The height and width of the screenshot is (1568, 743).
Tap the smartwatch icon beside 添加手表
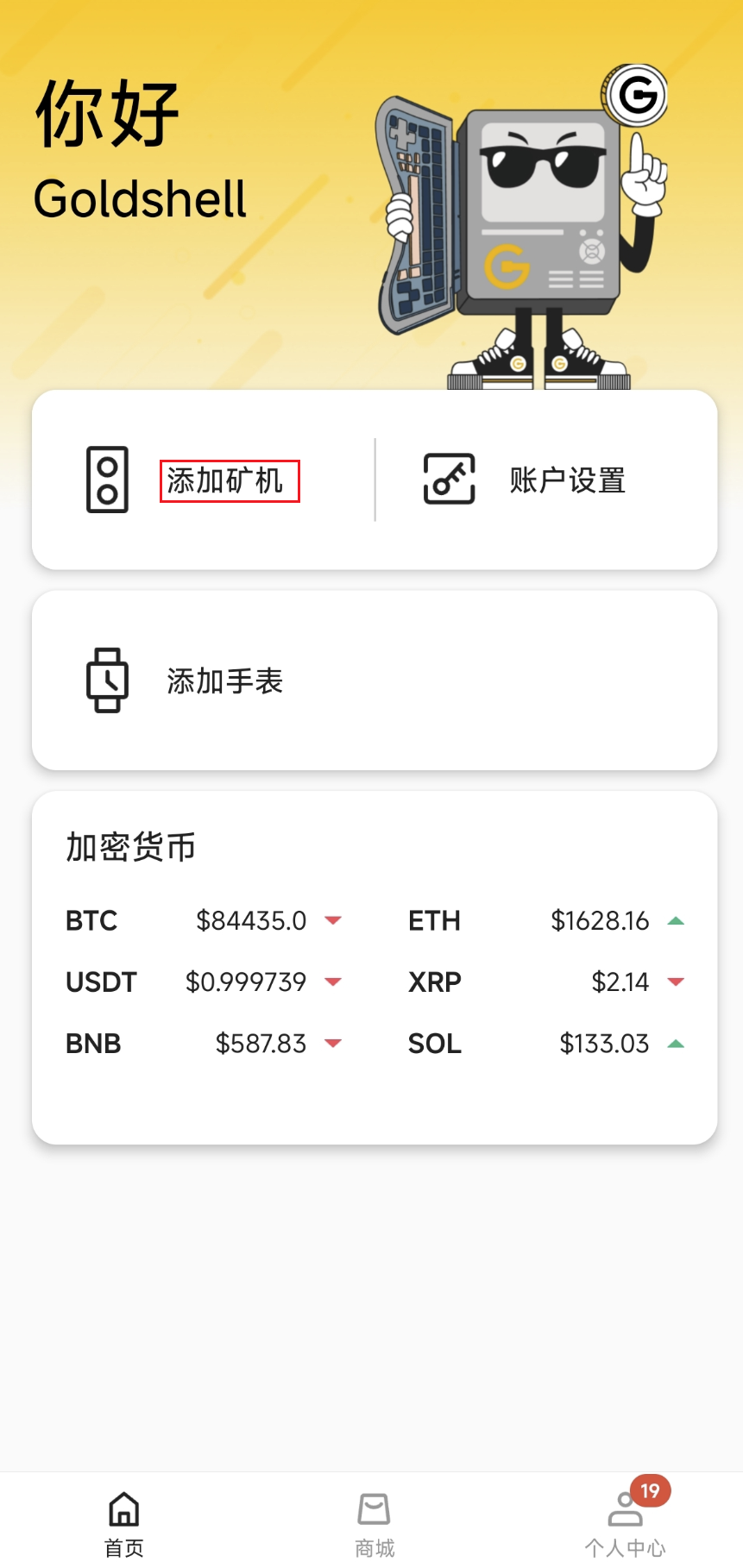pos(107,680)
